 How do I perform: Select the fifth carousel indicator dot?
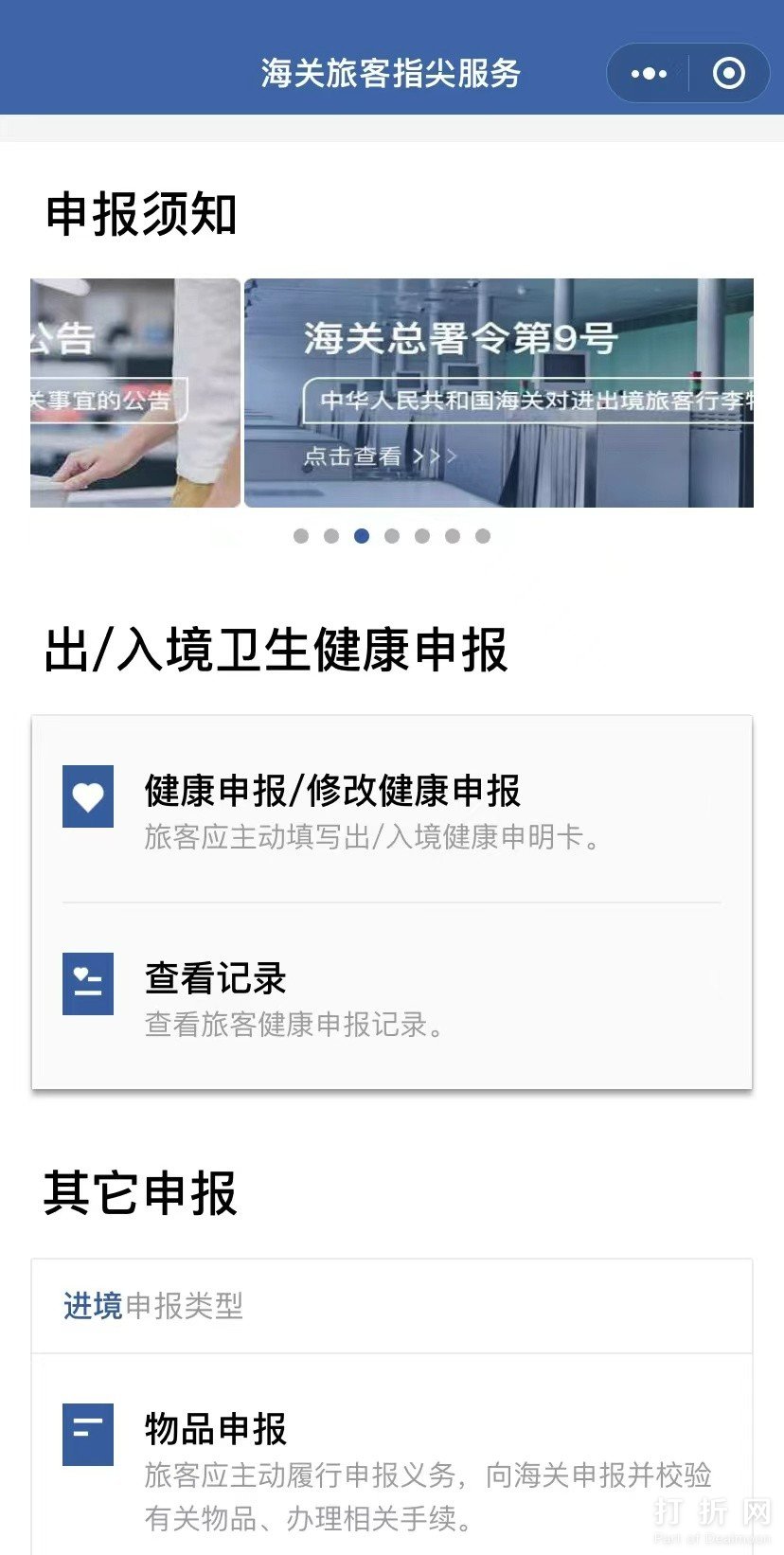click(x=421, y=535)
